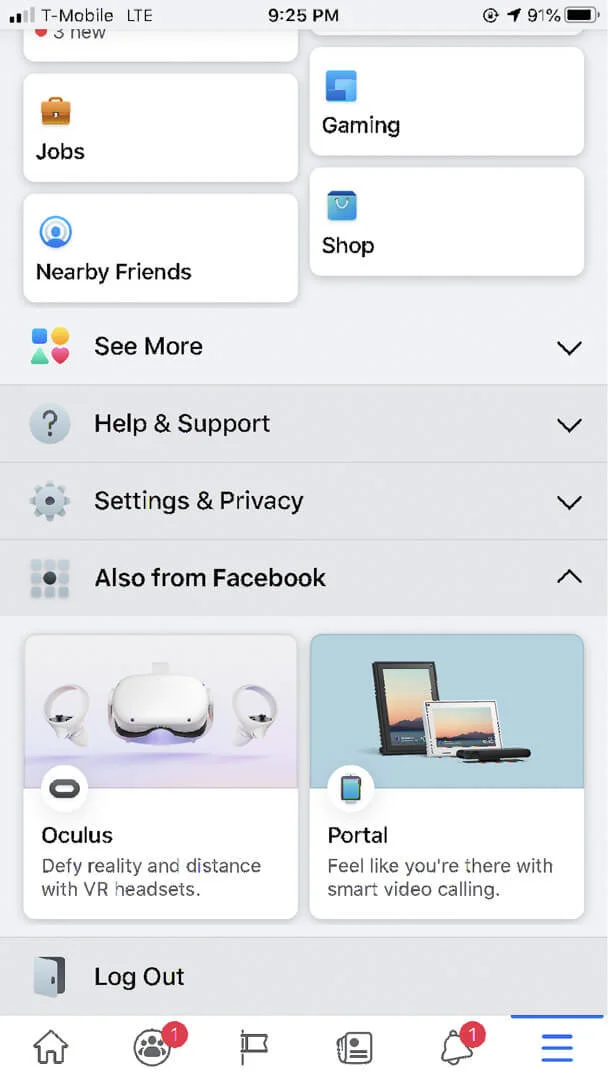The height and width of the screenshot is (1080, 608).
Task: Open the Gaming shortcut
Action: coord(447,101)
